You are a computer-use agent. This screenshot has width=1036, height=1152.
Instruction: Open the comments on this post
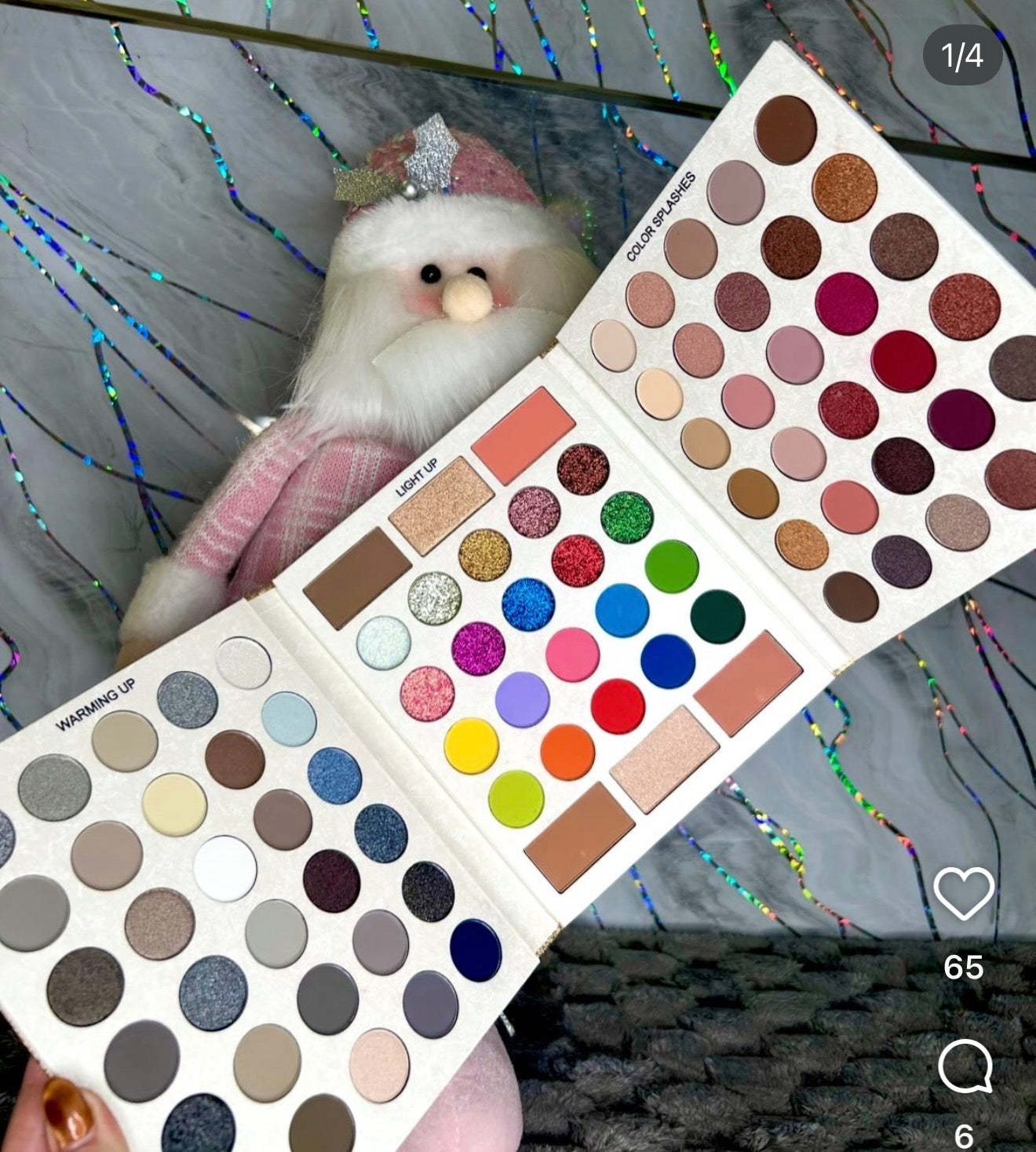[965, 1066]
